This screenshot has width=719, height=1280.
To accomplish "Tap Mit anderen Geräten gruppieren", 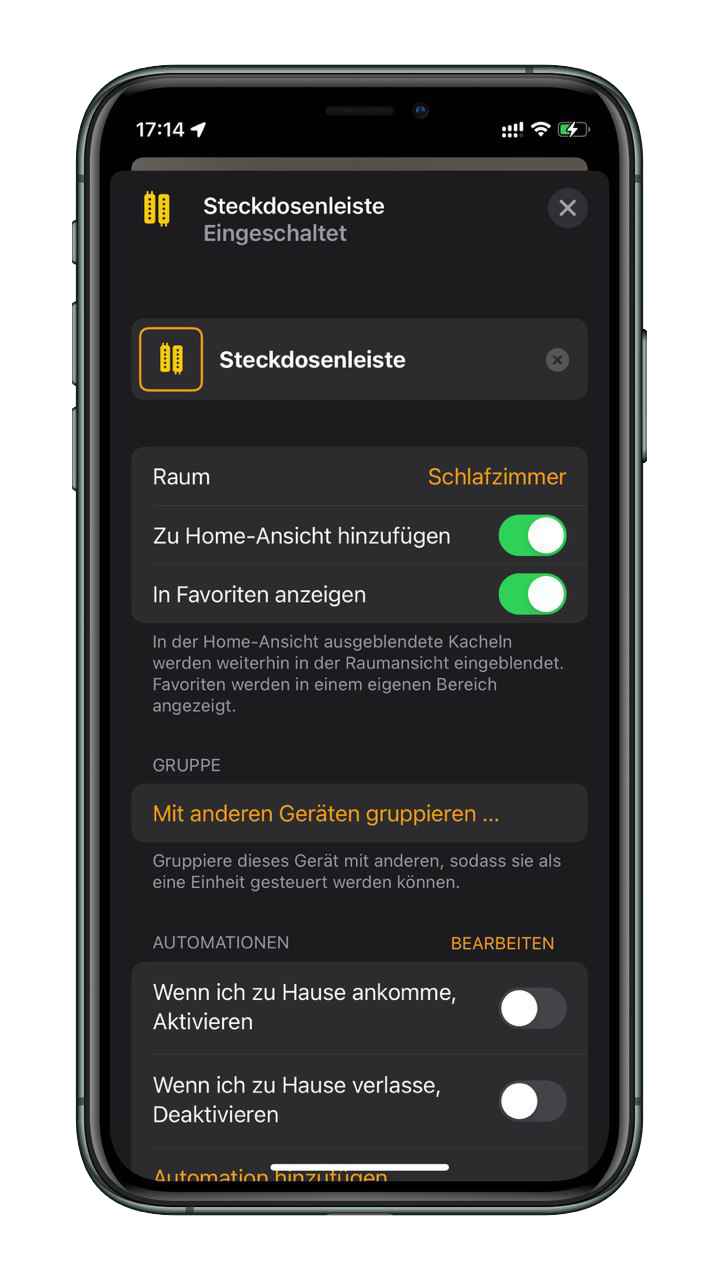I will (359, 813).
